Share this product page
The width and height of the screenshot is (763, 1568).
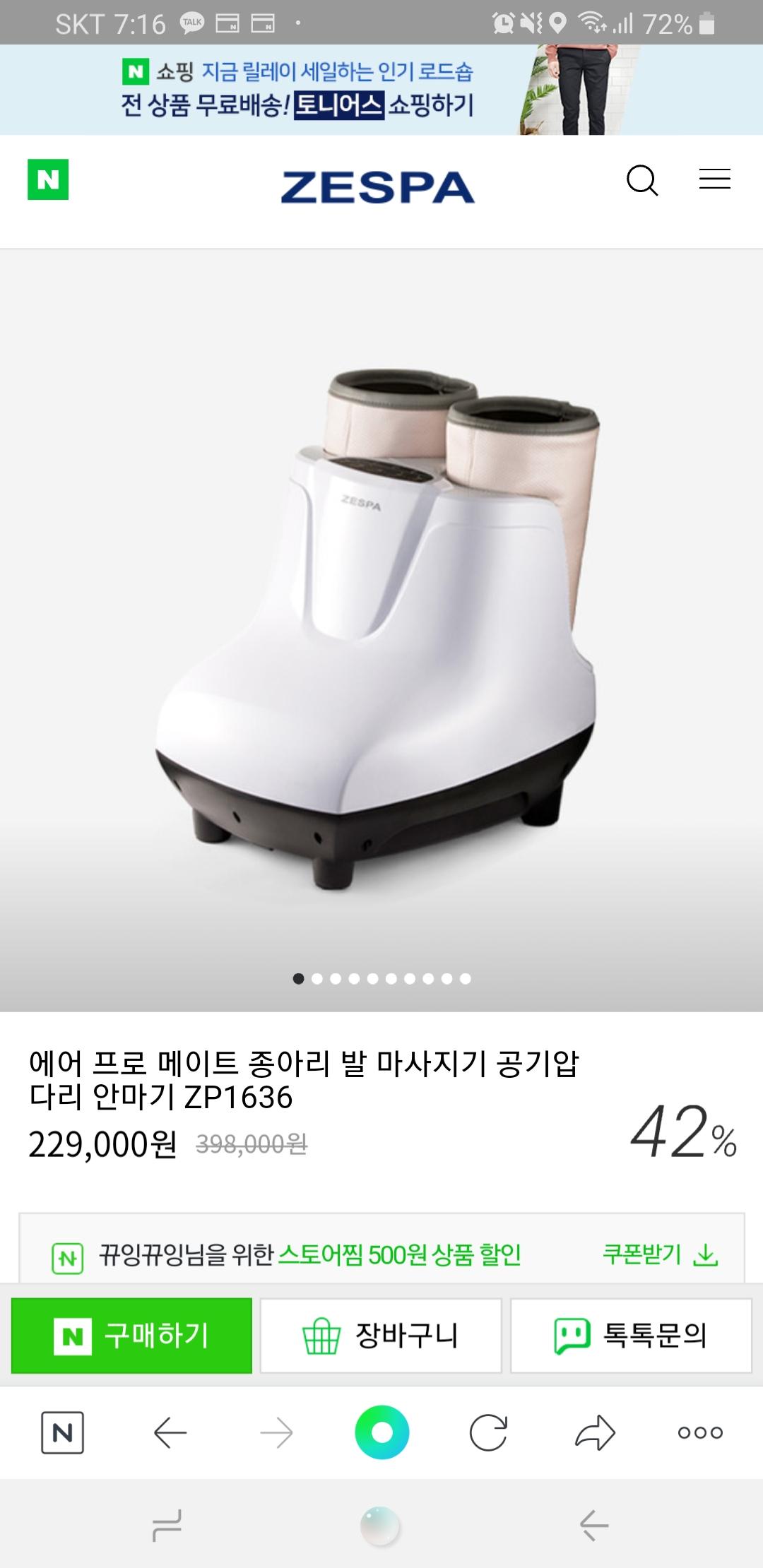tap(595, 1432)
